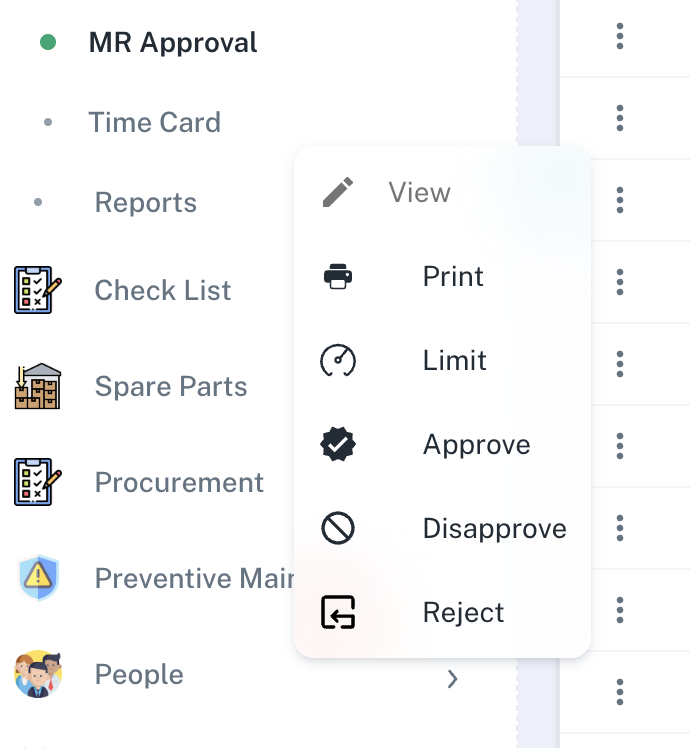Reject the selected request

(x=463, y=612)
